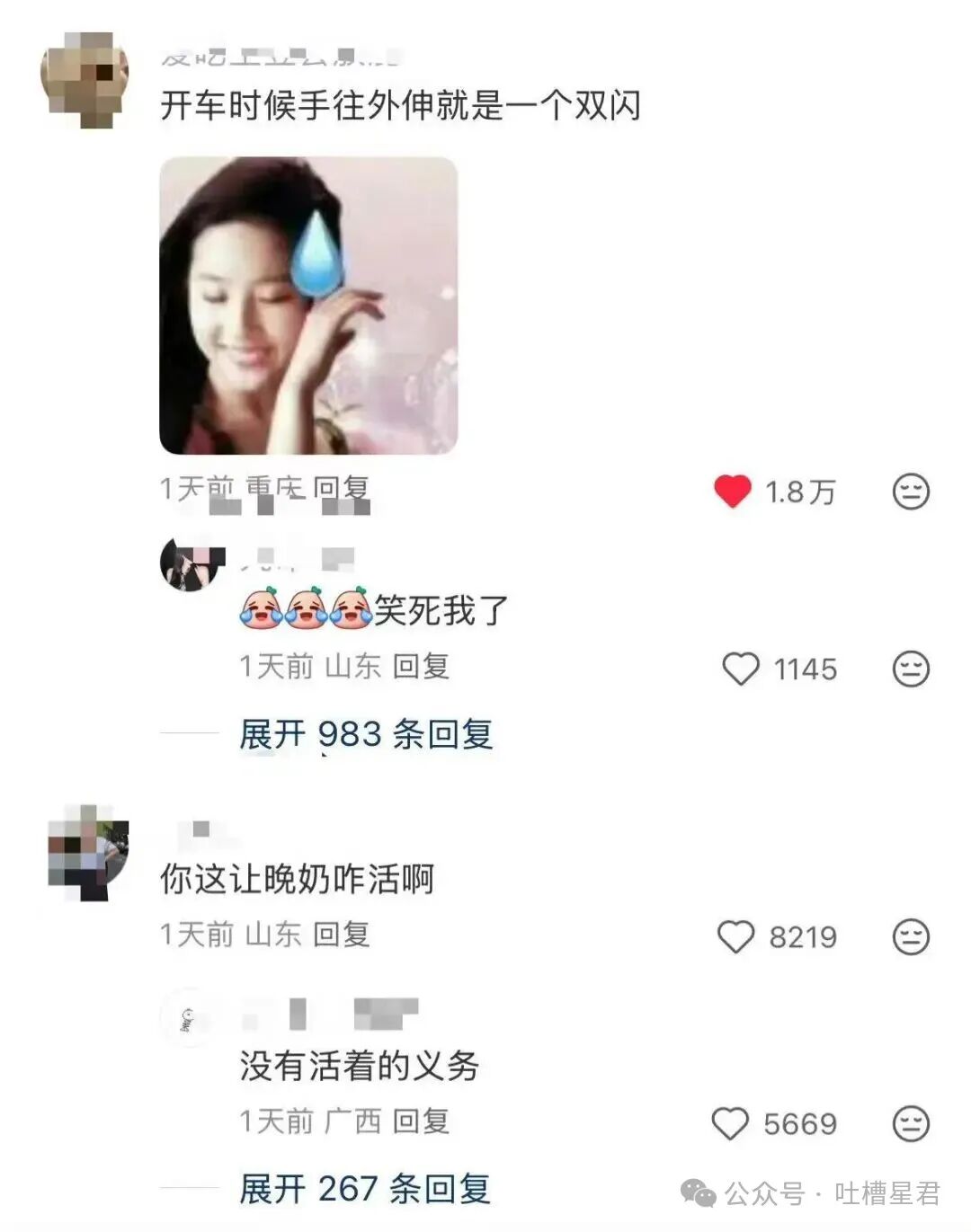
Task: Reply to the 你这让晚奶咋活啊 comment
Action: click(342, 935)
